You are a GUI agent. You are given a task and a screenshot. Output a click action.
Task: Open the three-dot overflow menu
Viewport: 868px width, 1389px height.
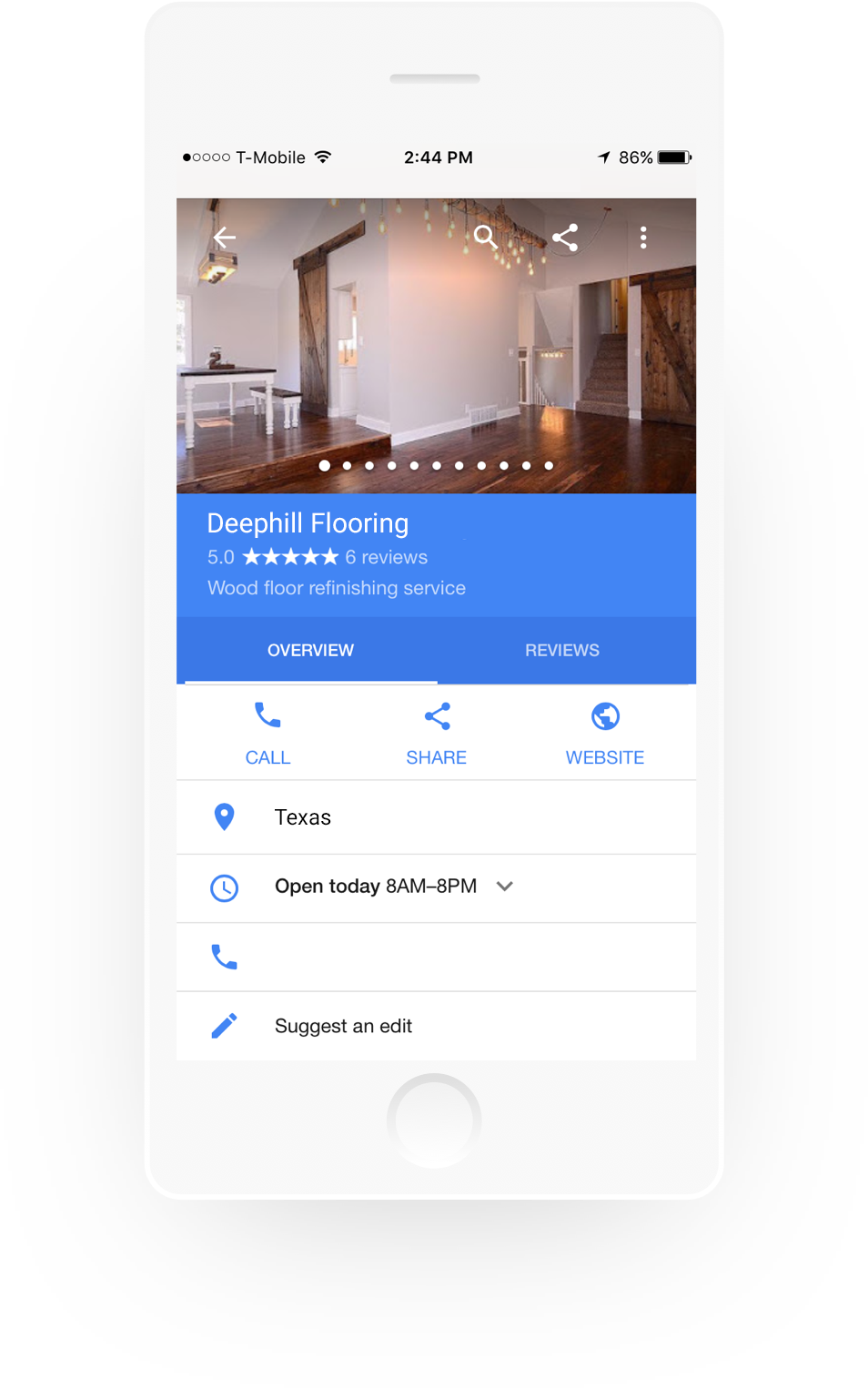tap(643, 238)
